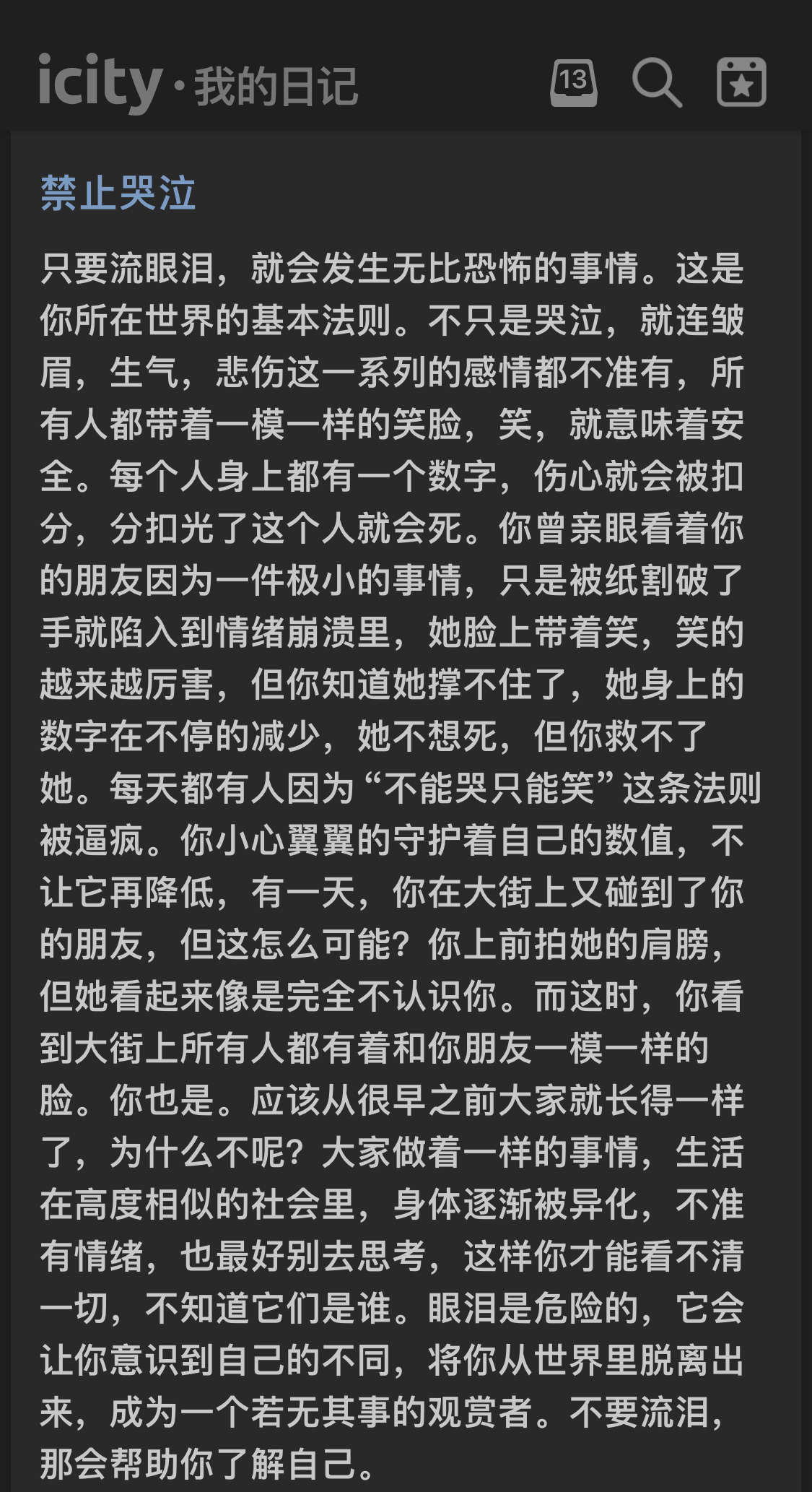
Task: Open the inbox showing 13 notifications
Action: coord(574,83)
